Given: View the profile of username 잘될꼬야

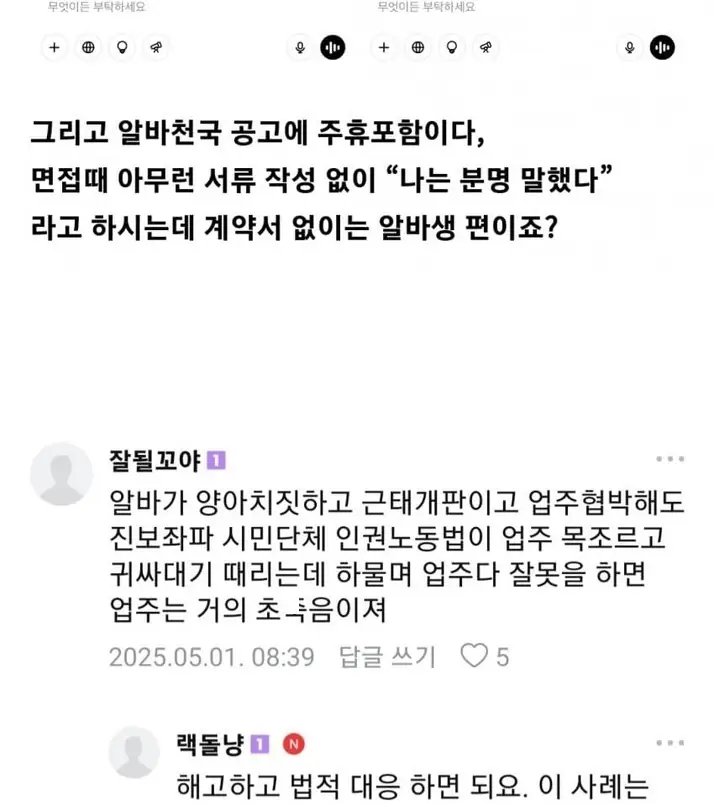Looking at the screenshot, I should point(155,460).
